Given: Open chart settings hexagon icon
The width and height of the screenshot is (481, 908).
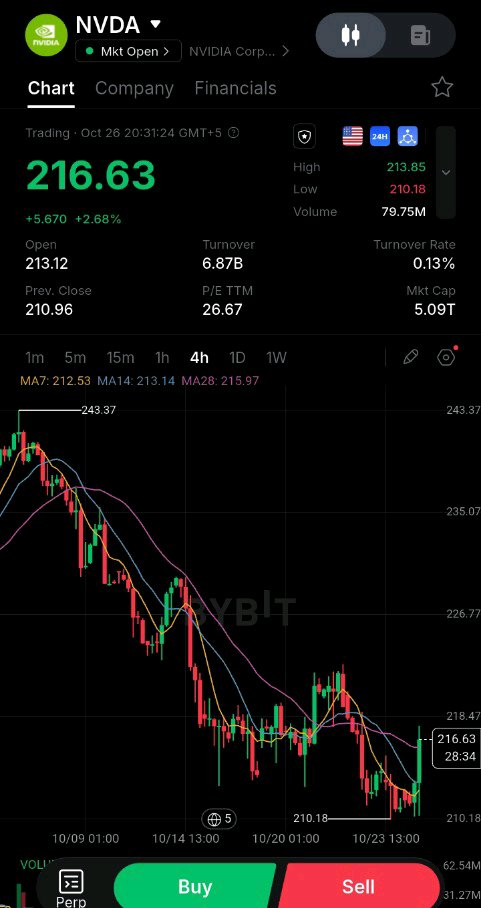Looking at the screenshot, I should (x=446, y=357).
